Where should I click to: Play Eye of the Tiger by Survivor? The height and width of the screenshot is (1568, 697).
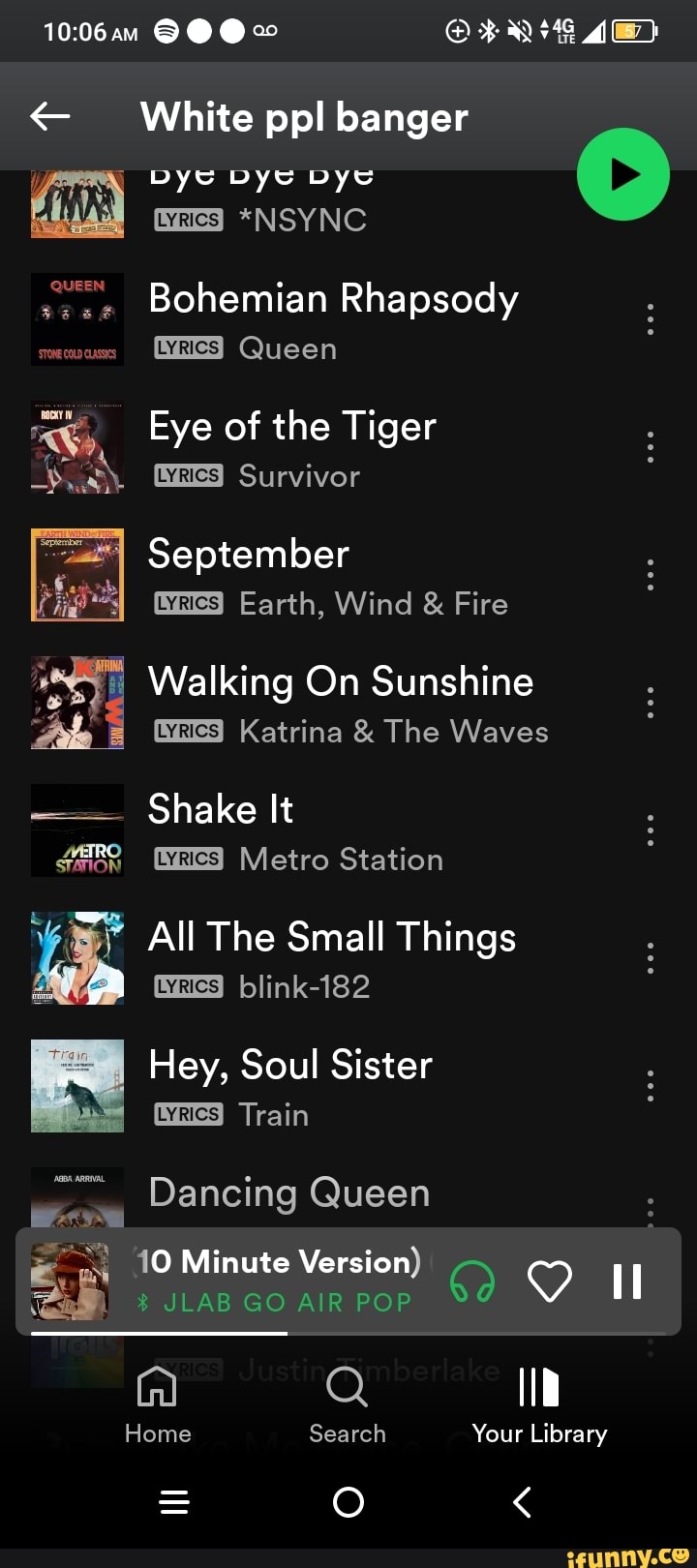(x=292, y=447)
